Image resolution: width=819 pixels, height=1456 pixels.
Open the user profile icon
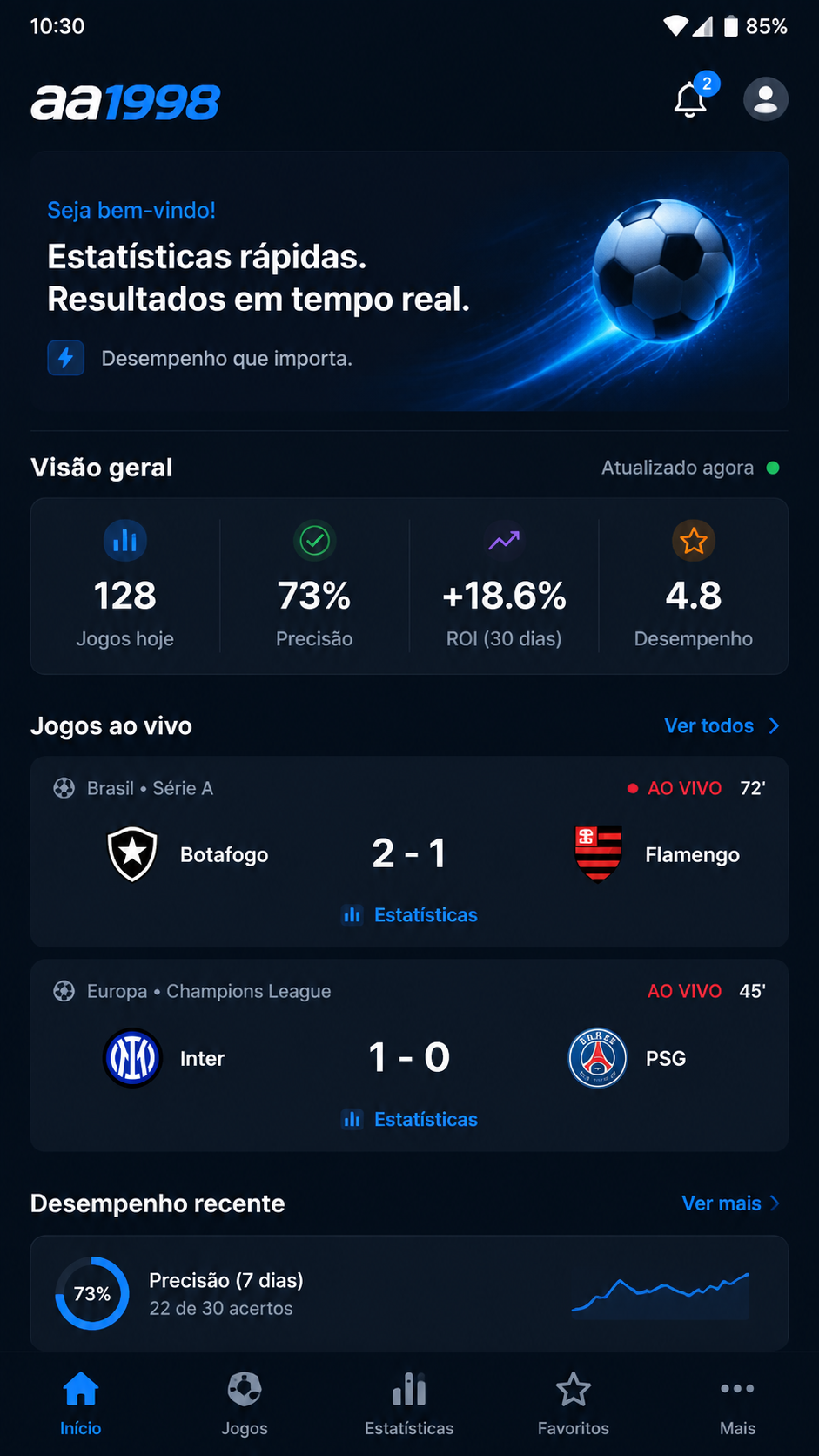[766, 98]
